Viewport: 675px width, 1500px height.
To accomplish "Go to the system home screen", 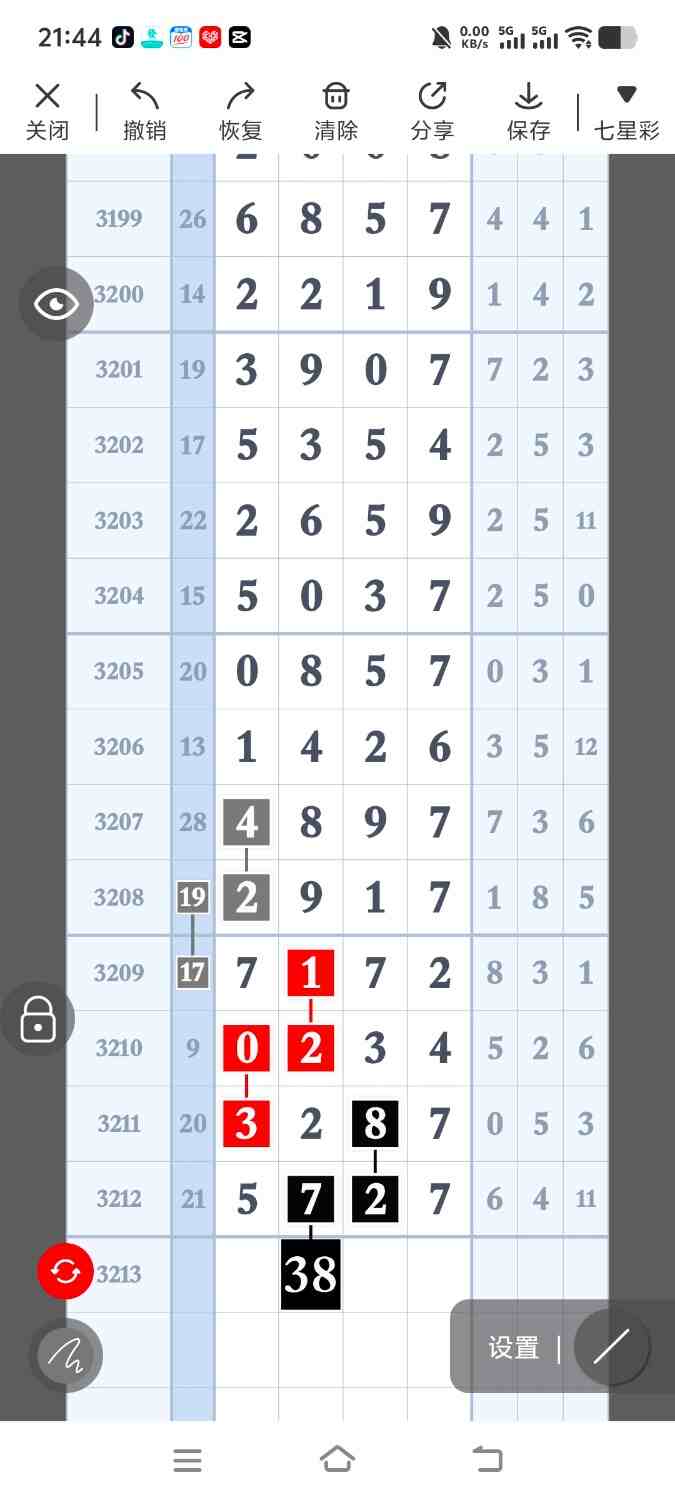I will click(x=337, y=1460).
